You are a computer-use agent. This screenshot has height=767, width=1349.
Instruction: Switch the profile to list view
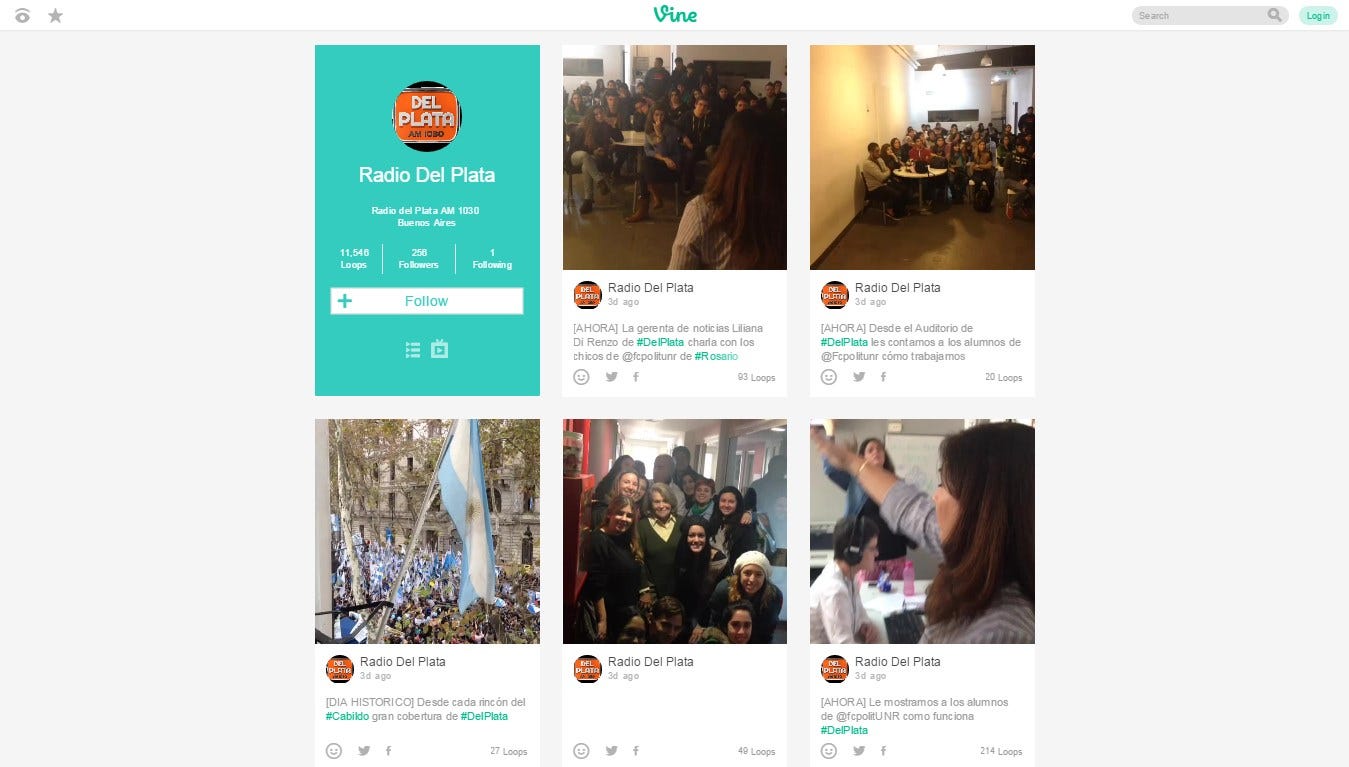[x=413, y=349]
